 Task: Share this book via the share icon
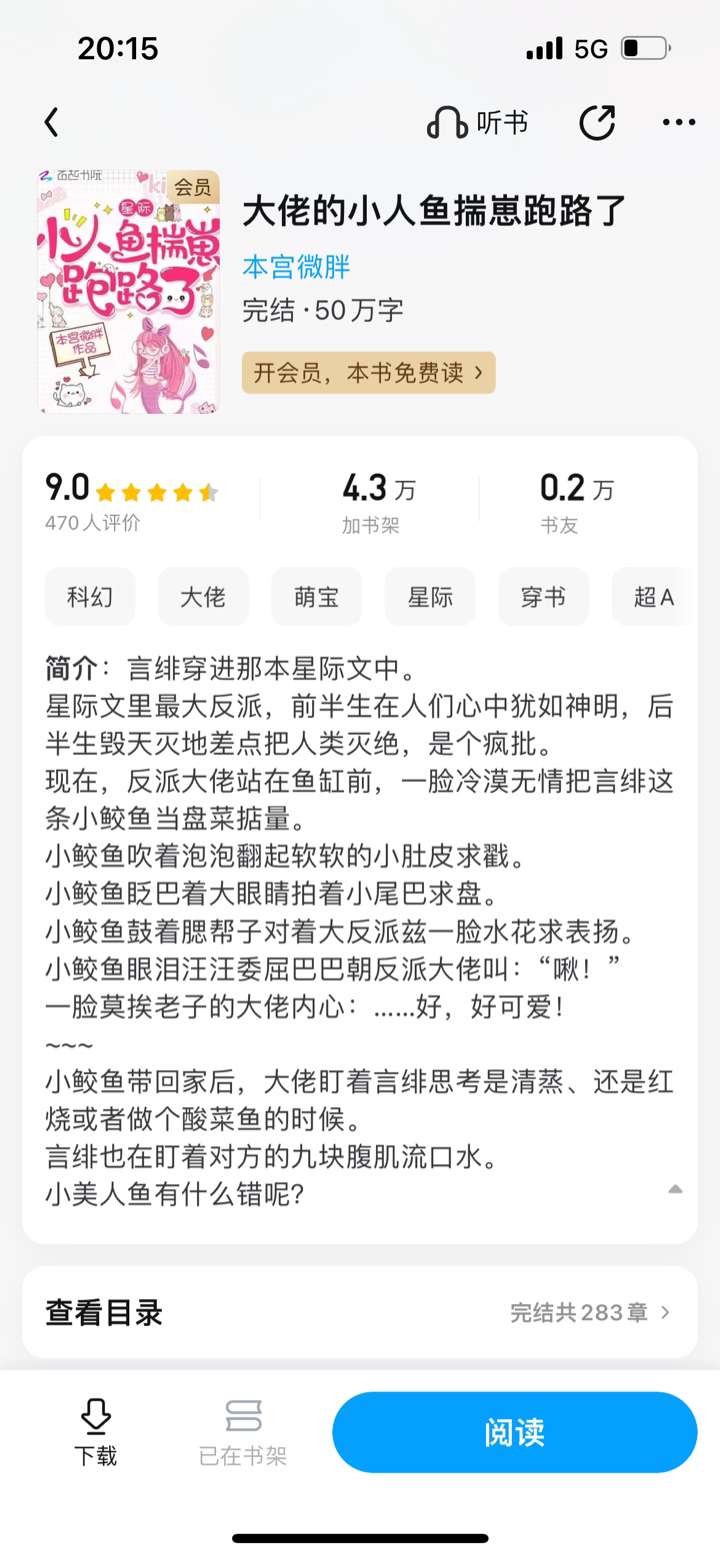click(x=597, y=123)
